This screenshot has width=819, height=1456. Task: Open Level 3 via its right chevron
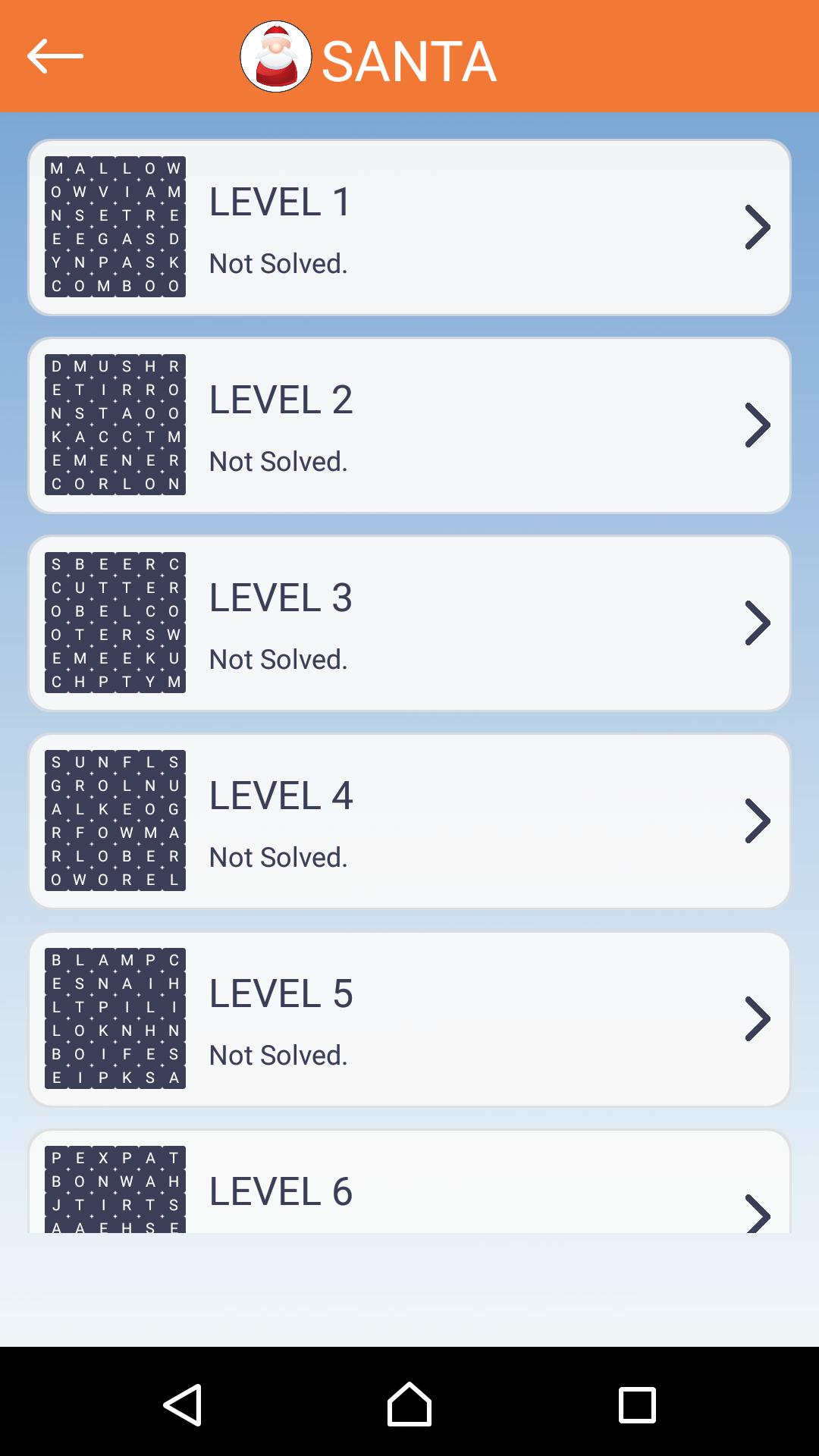[756, 623]
